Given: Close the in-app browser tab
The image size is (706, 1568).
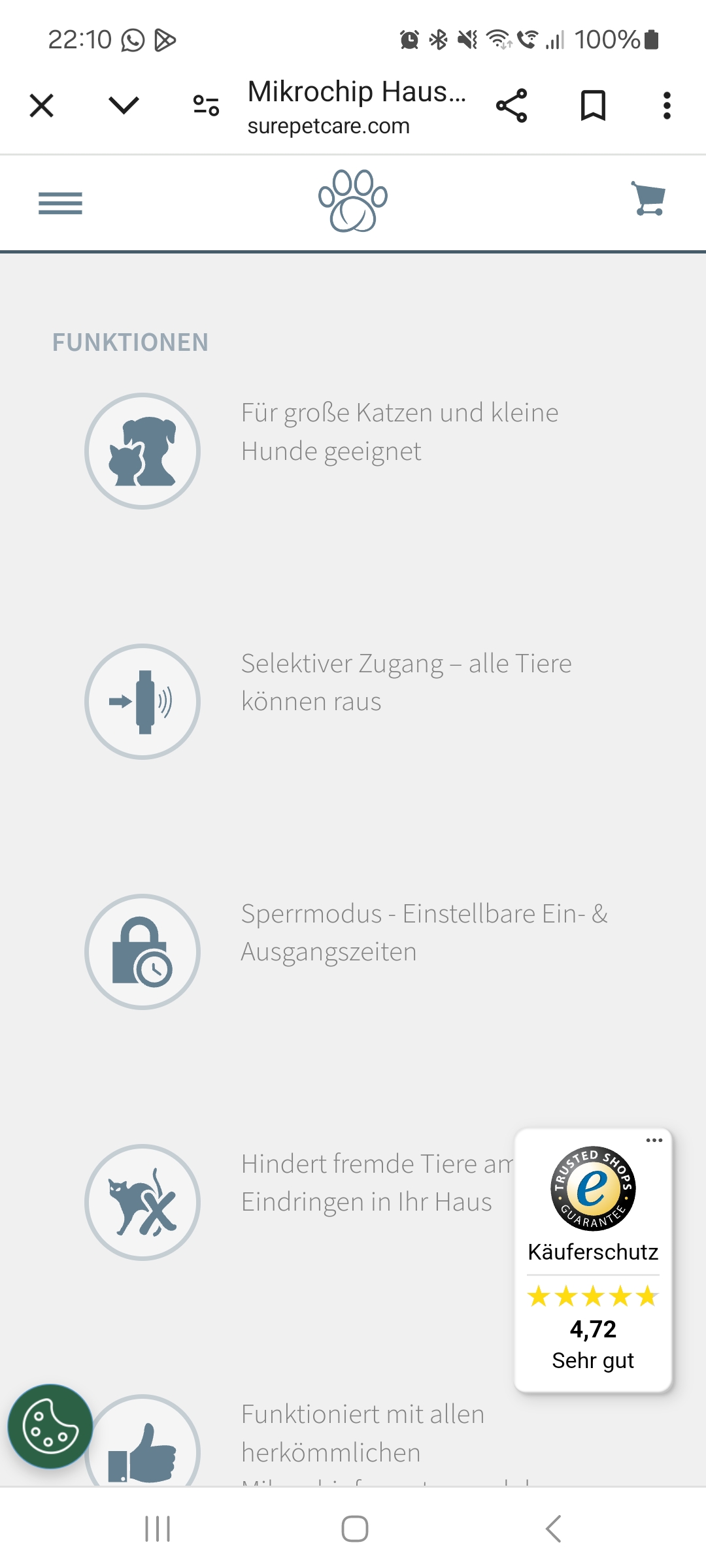Looking at the screenshot, I should pyautogui.click(x=42, y=105).
